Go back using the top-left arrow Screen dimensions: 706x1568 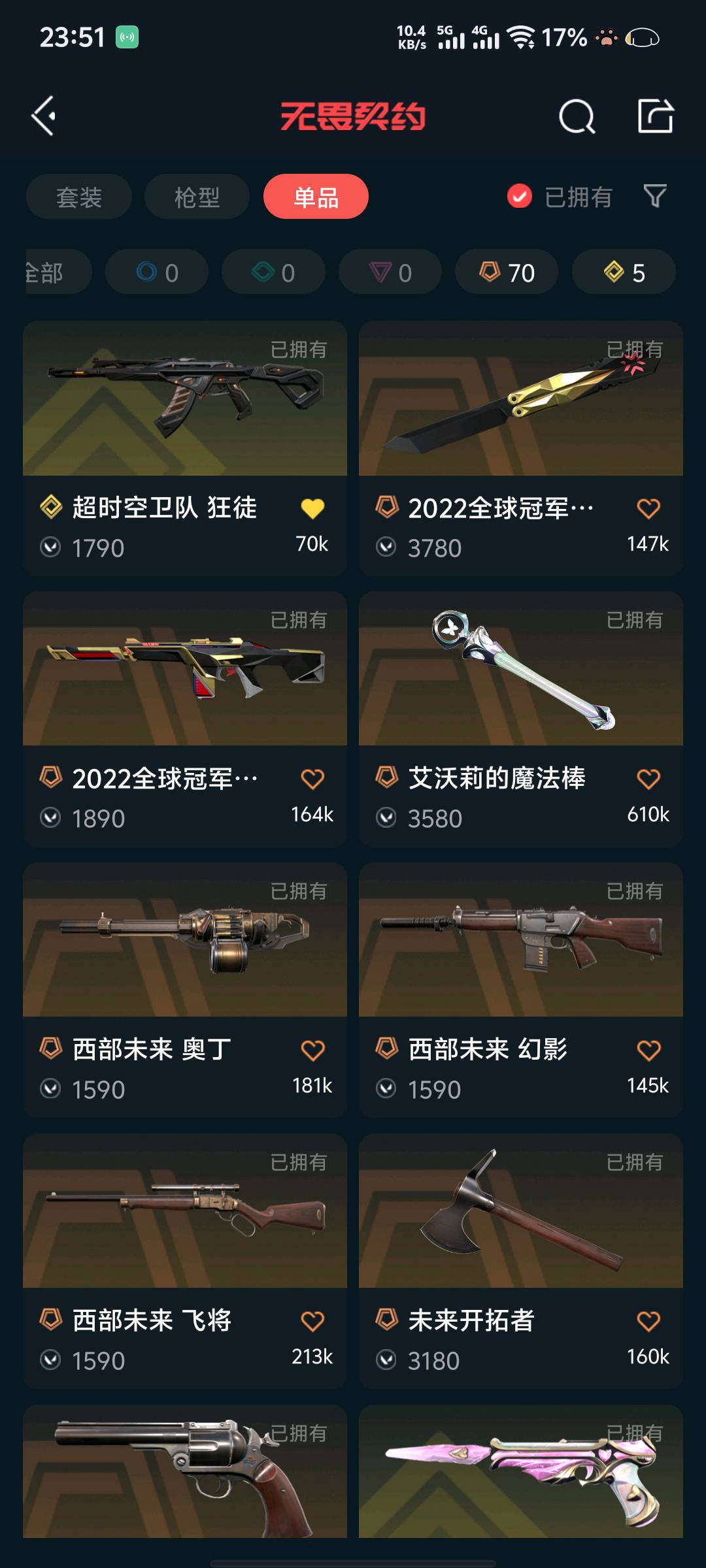[x=44, y=116]
